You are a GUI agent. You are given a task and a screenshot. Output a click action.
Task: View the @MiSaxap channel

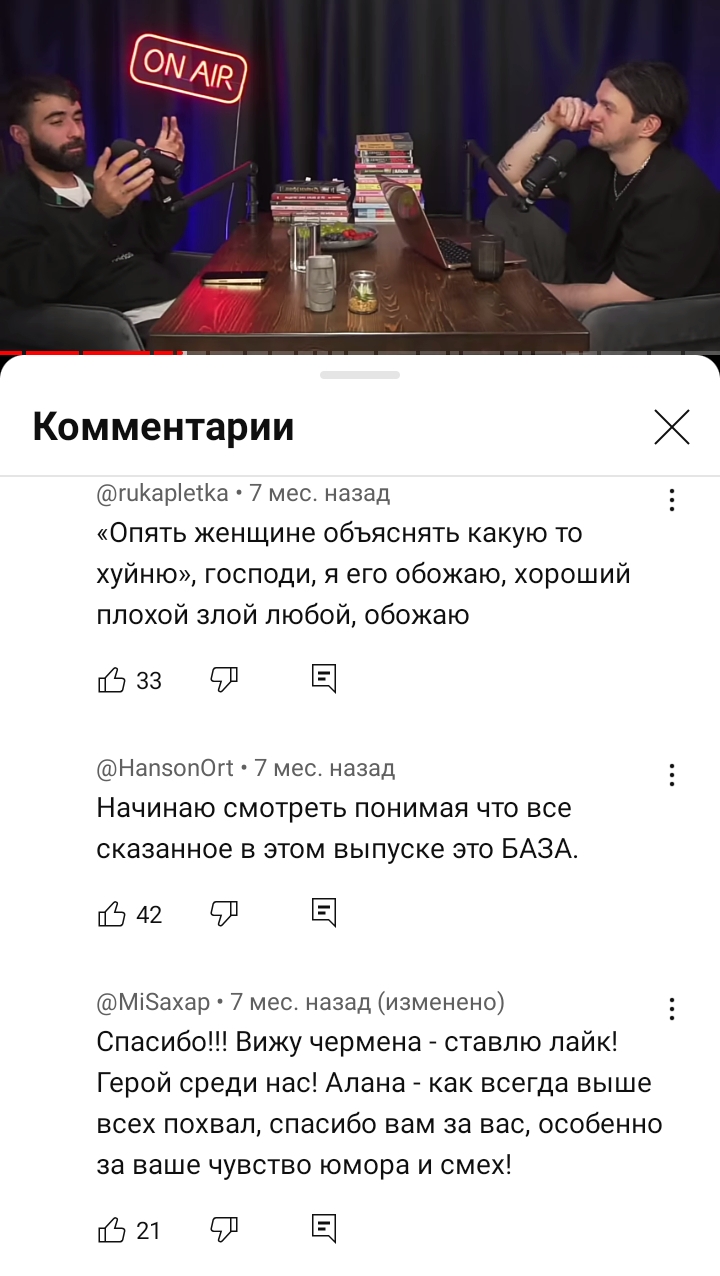153,1002
